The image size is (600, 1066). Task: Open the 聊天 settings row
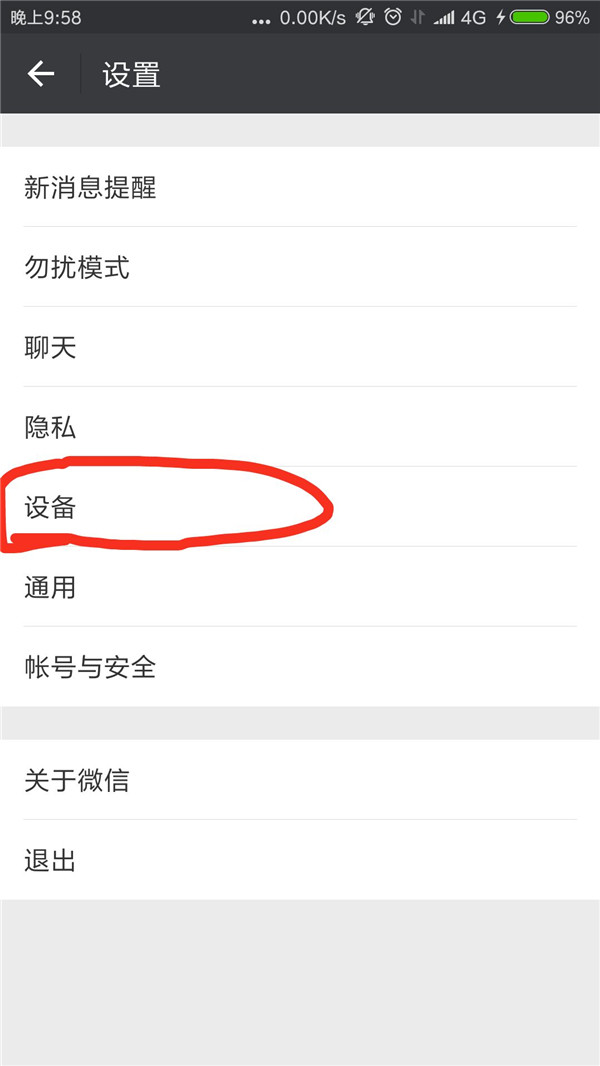[x=300, y=347]
